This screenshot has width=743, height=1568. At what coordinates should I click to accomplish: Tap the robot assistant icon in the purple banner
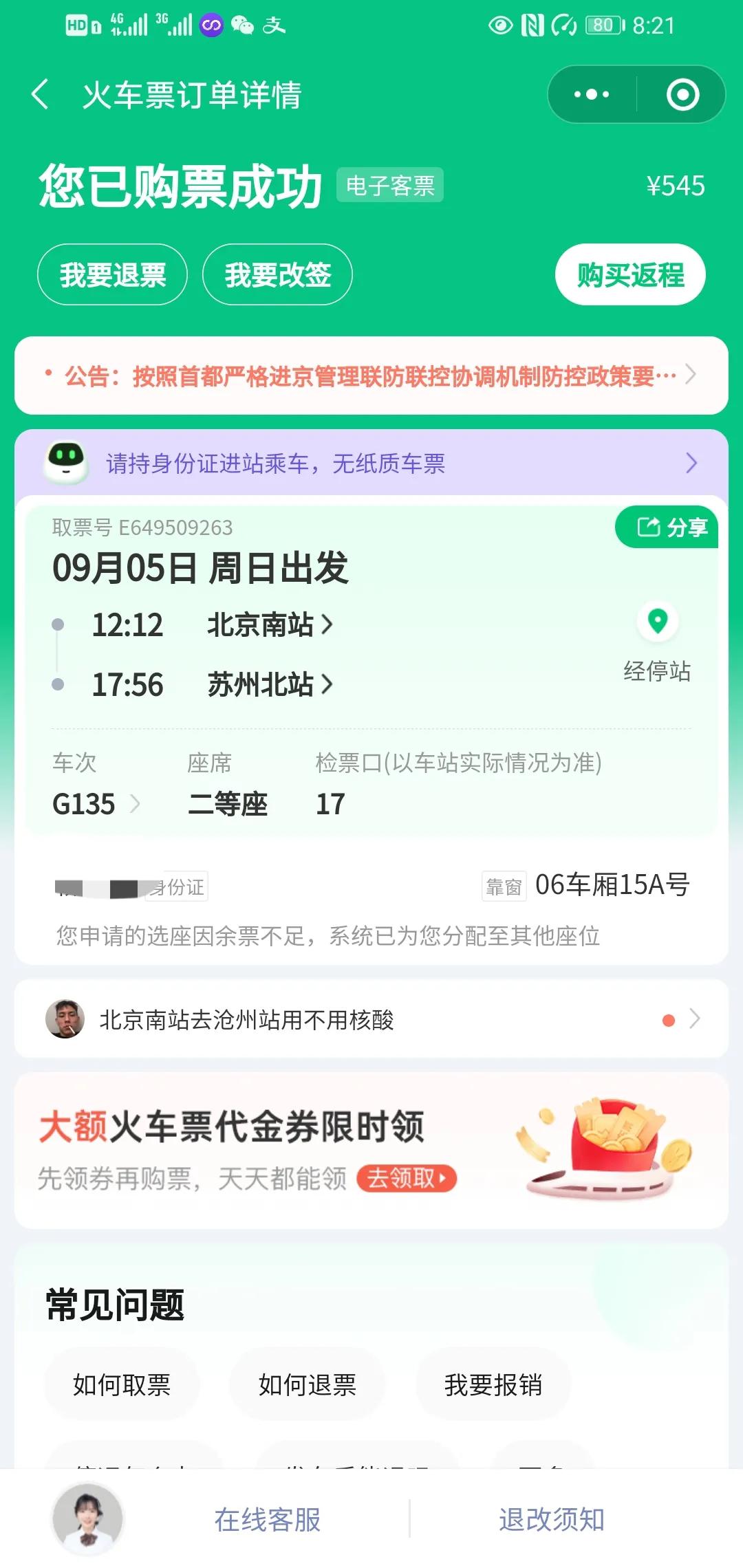pos(69,464)
